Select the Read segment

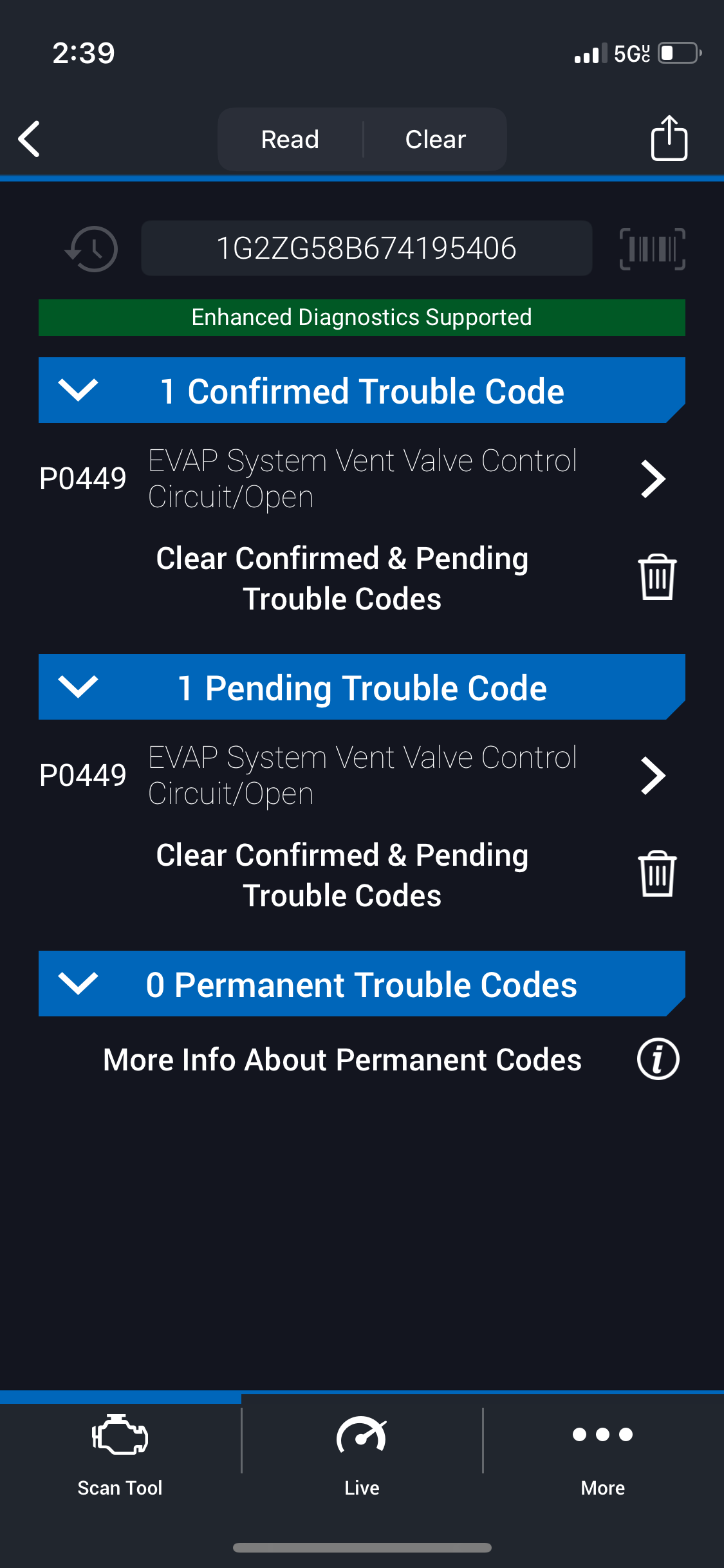coord(290,139)
